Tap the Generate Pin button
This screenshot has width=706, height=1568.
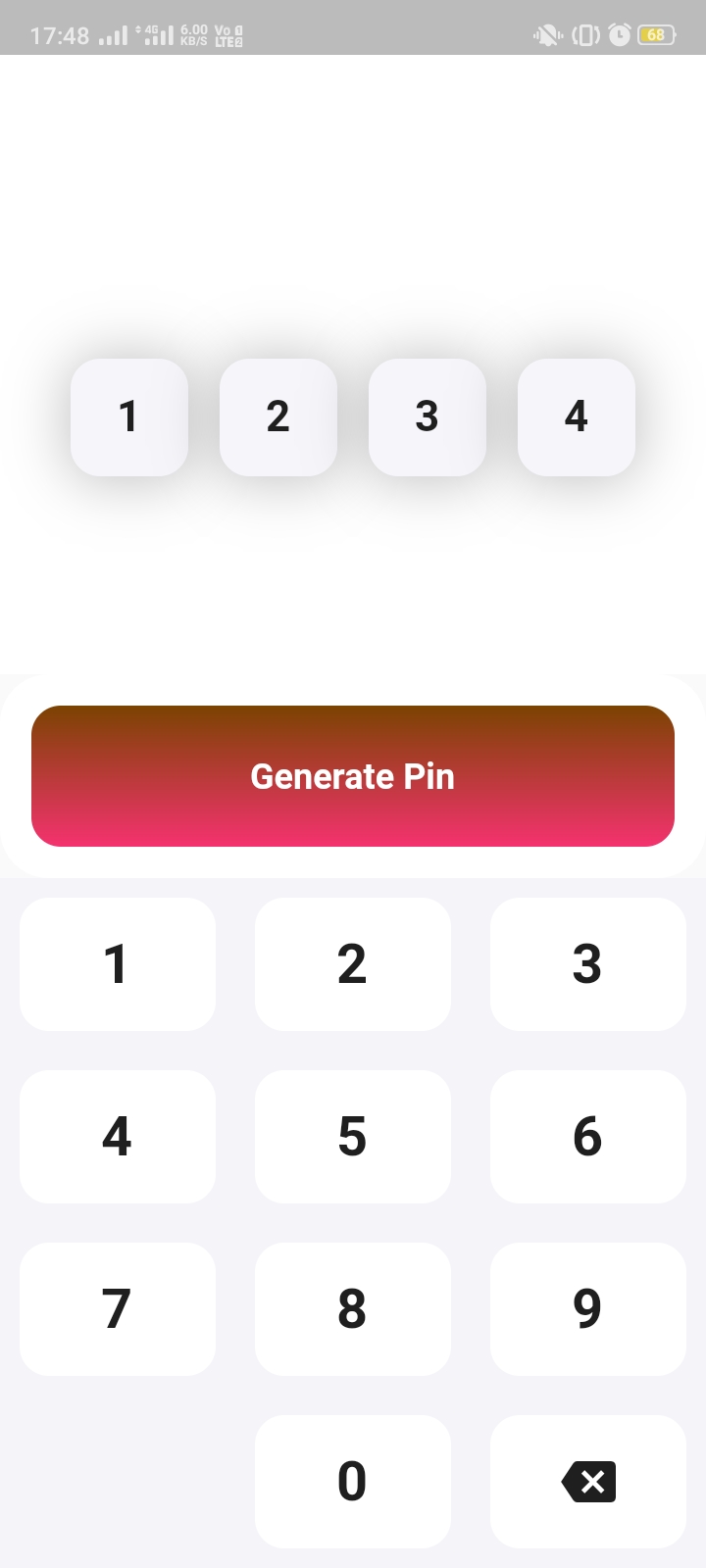coord(353,776)
